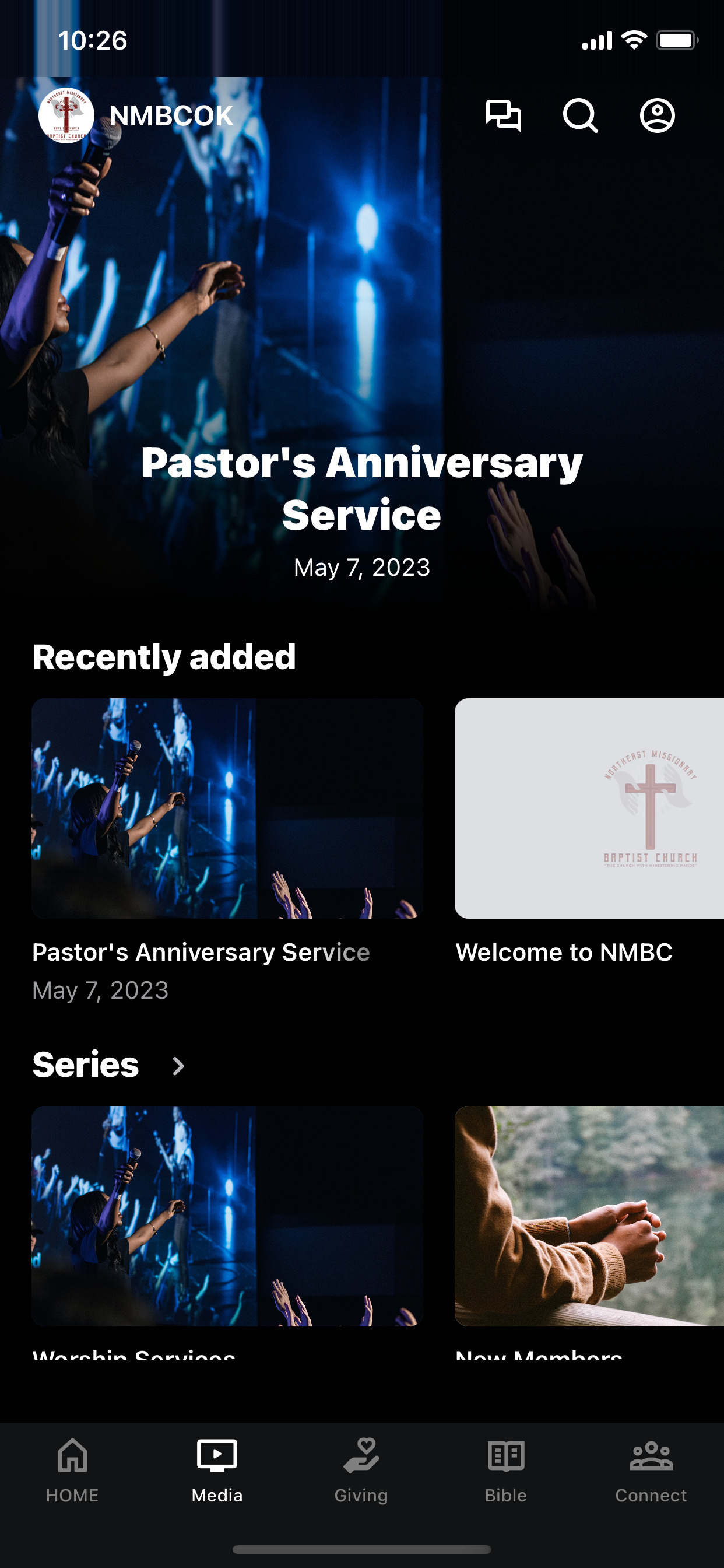Open the chat messages icon
Screen dimensions: 724x1568
pyautogui.click(x=503, y=116)
